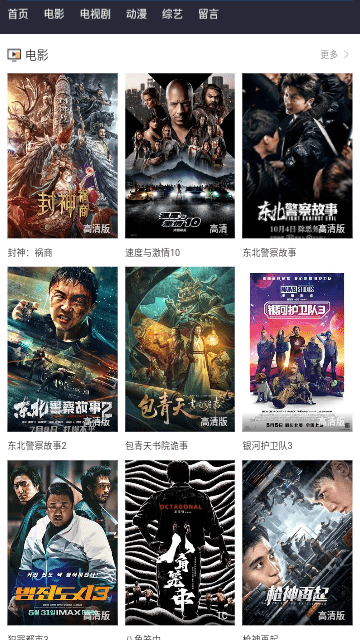The width and height of the screenshot is (360, 640).
Task: Open the 枪神再起 movie poster
Action: (x=297, y=542)
